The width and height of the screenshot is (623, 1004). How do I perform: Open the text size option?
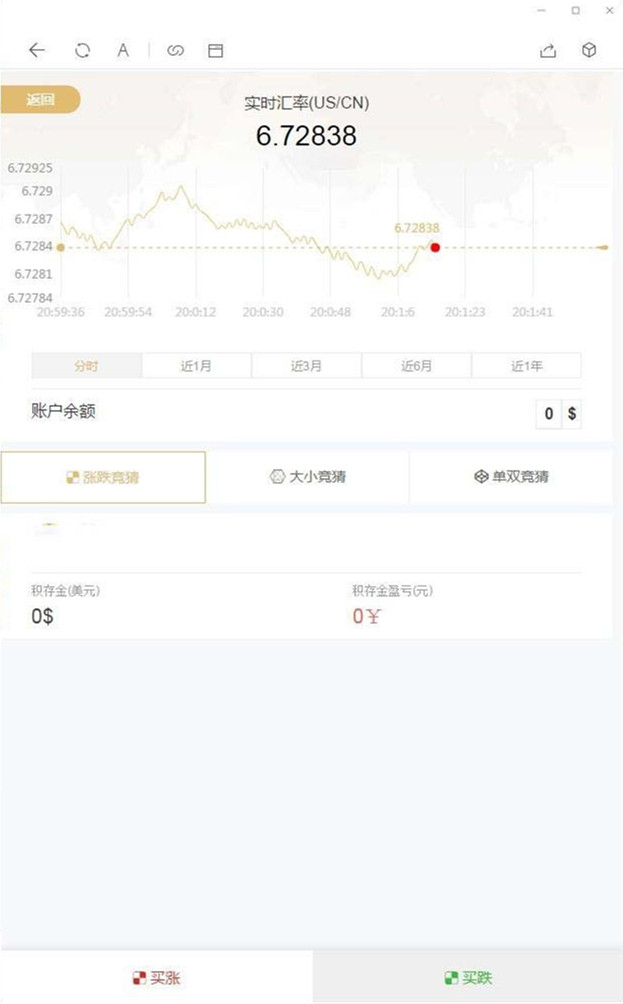click(123, 50)
